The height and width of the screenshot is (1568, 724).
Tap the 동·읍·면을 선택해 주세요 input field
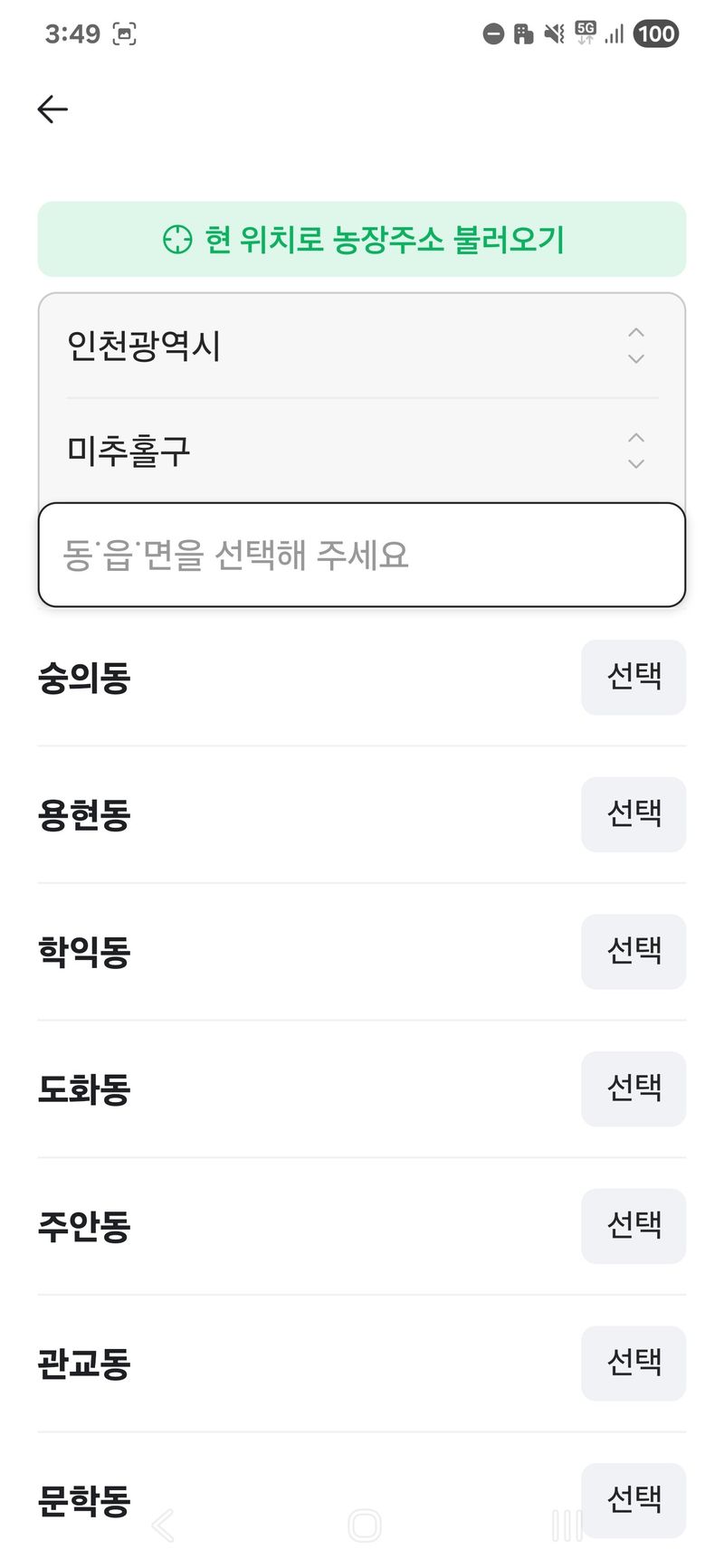point(362,554)
